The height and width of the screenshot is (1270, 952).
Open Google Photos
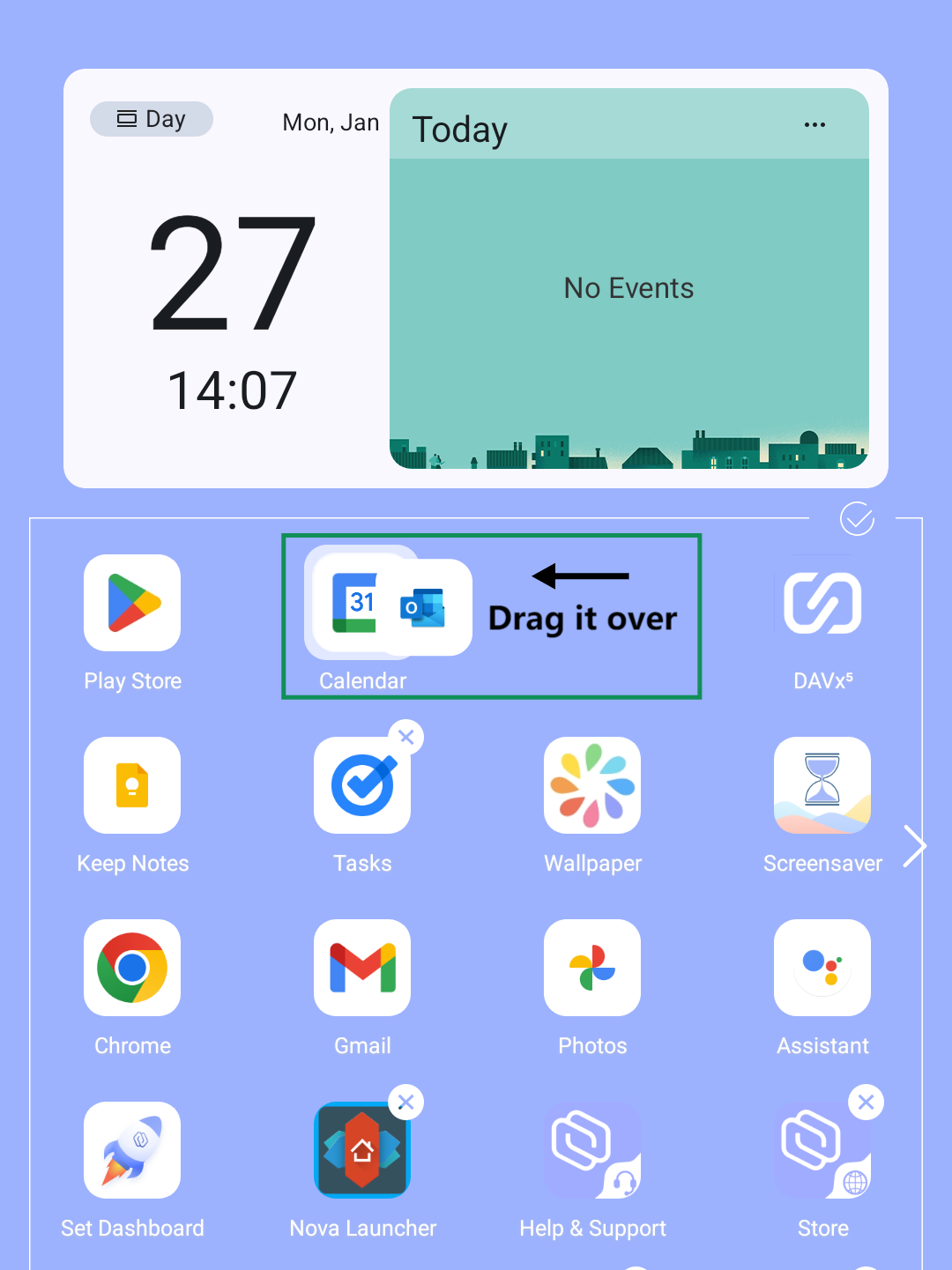click(592, 969)
